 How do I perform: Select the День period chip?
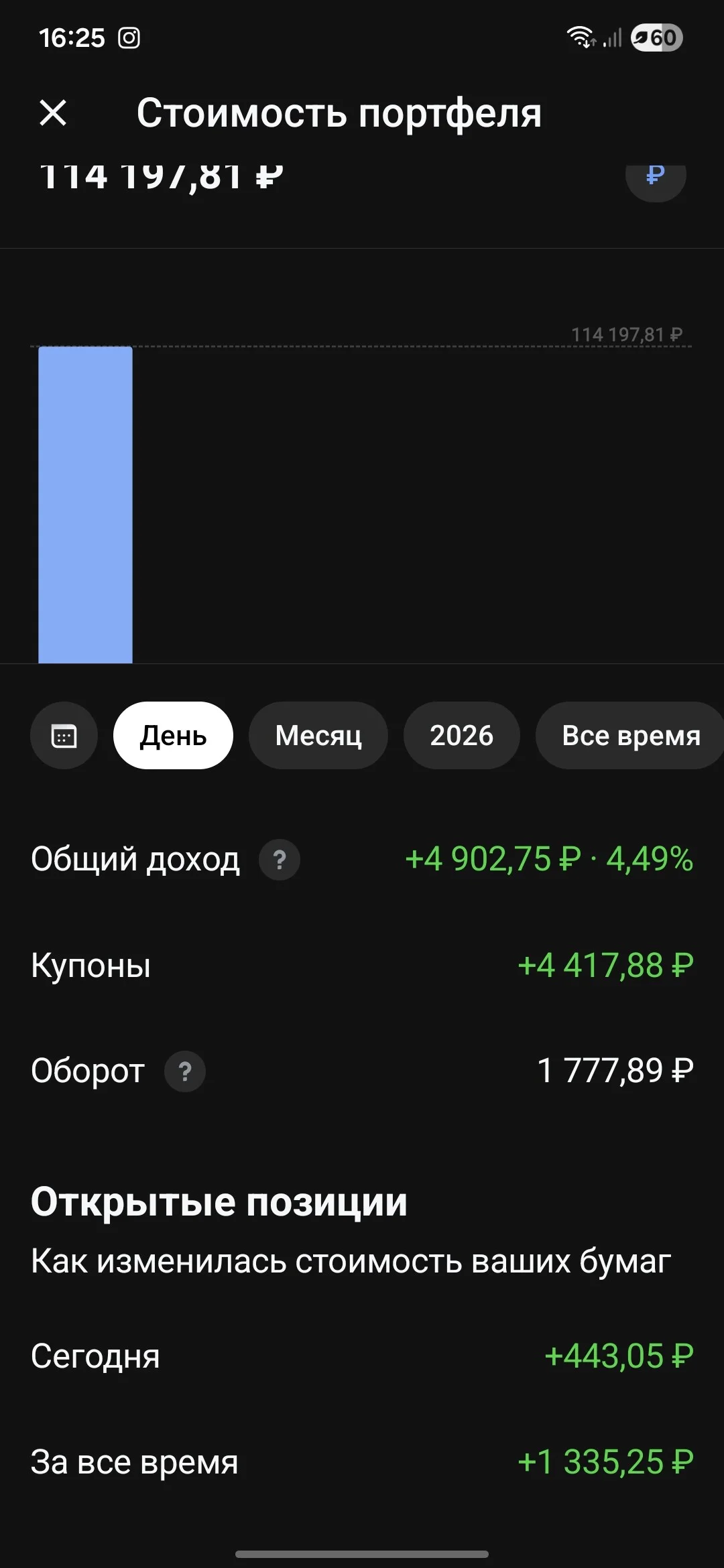click(173, 735)
